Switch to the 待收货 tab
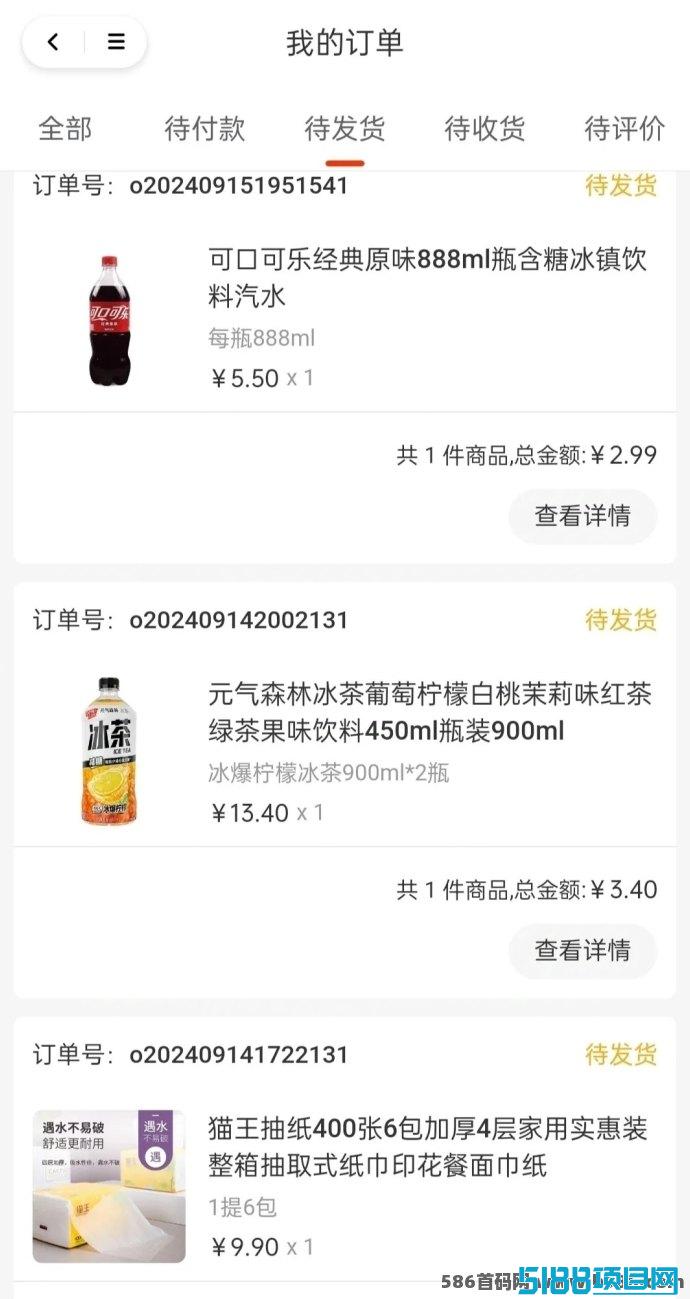 click(484, 128)
